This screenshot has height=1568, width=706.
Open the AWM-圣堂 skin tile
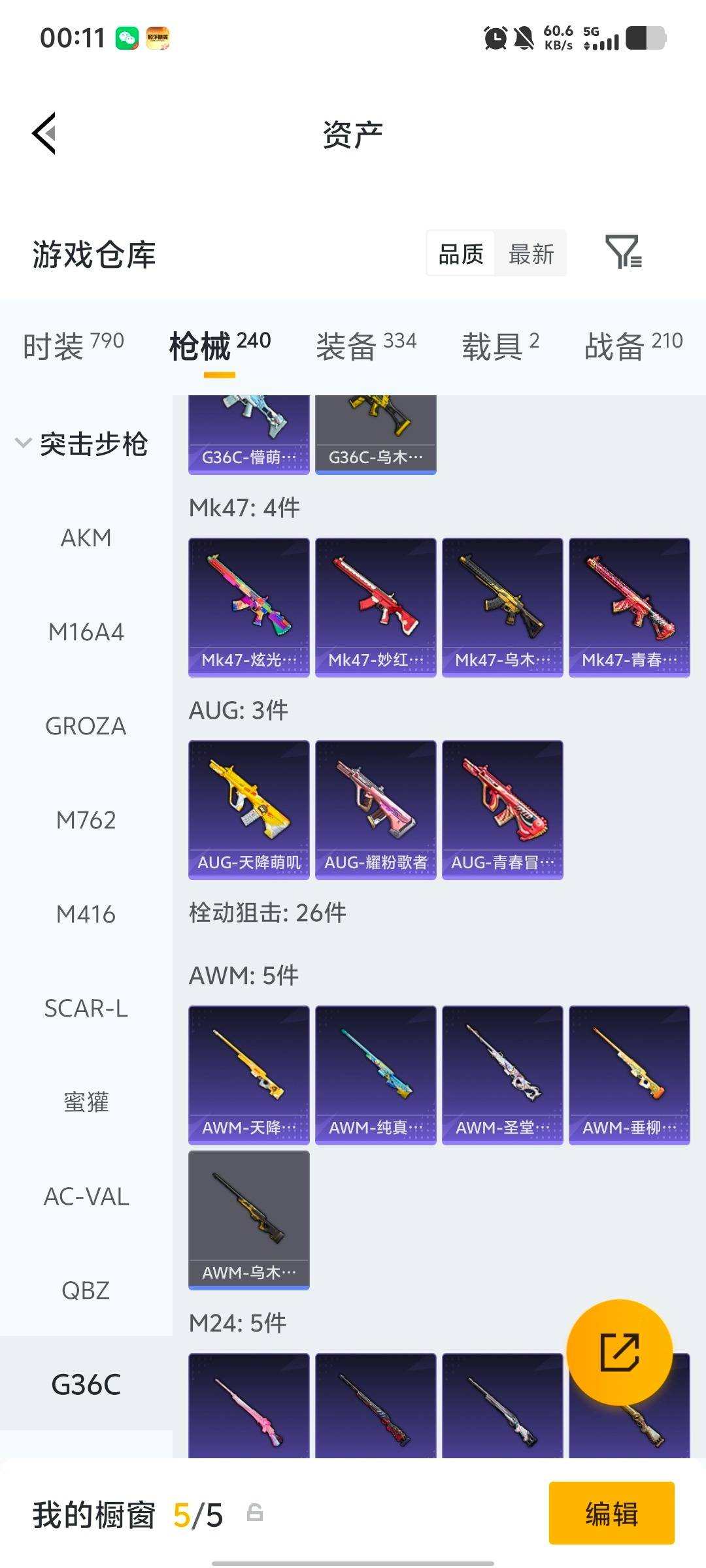[x=502, y=1075]
